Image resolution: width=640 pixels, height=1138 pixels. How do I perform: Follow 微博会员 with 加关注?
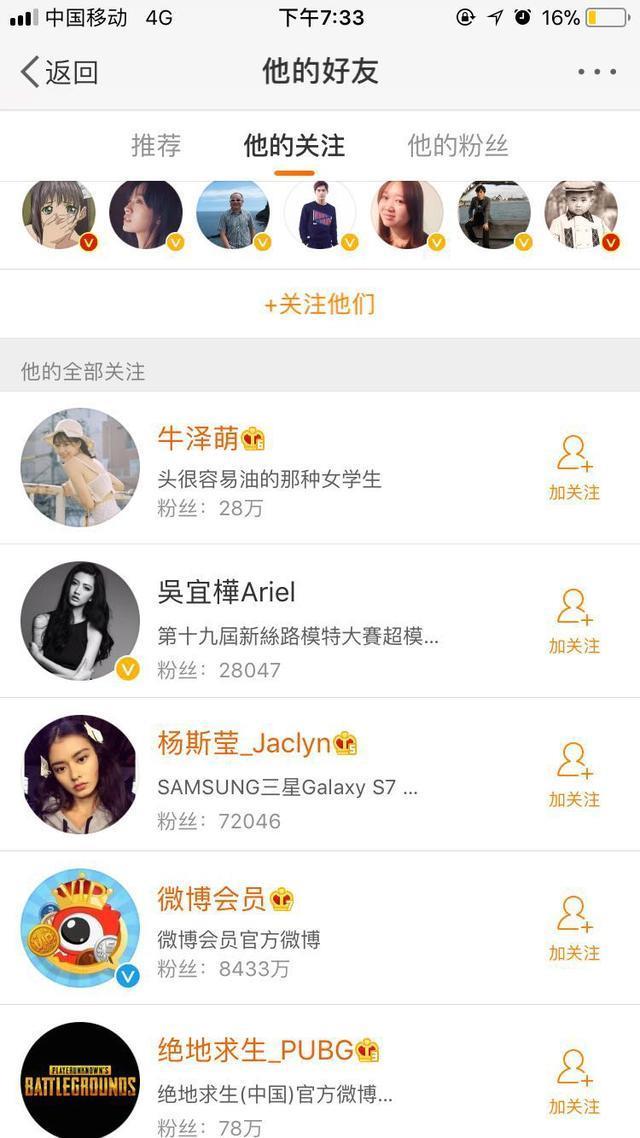click(x=574, y=928)
